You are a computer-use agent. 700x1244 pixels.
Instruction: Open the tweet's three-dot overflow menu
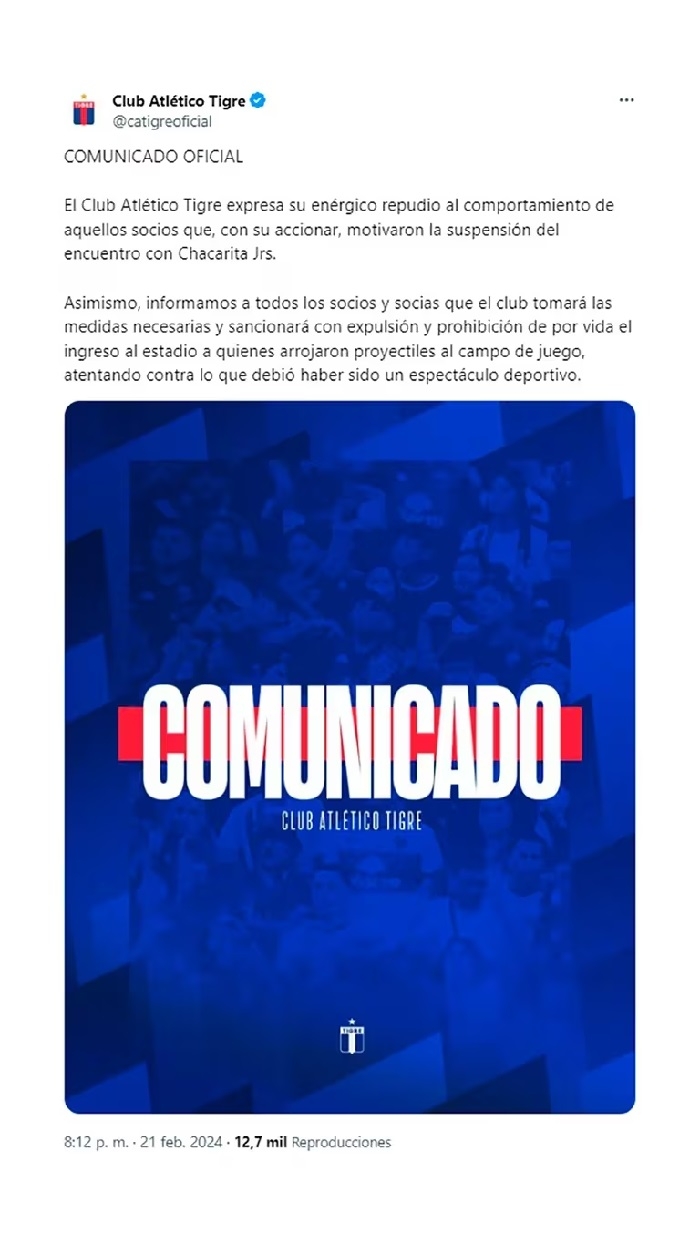(x=626, y=101)
